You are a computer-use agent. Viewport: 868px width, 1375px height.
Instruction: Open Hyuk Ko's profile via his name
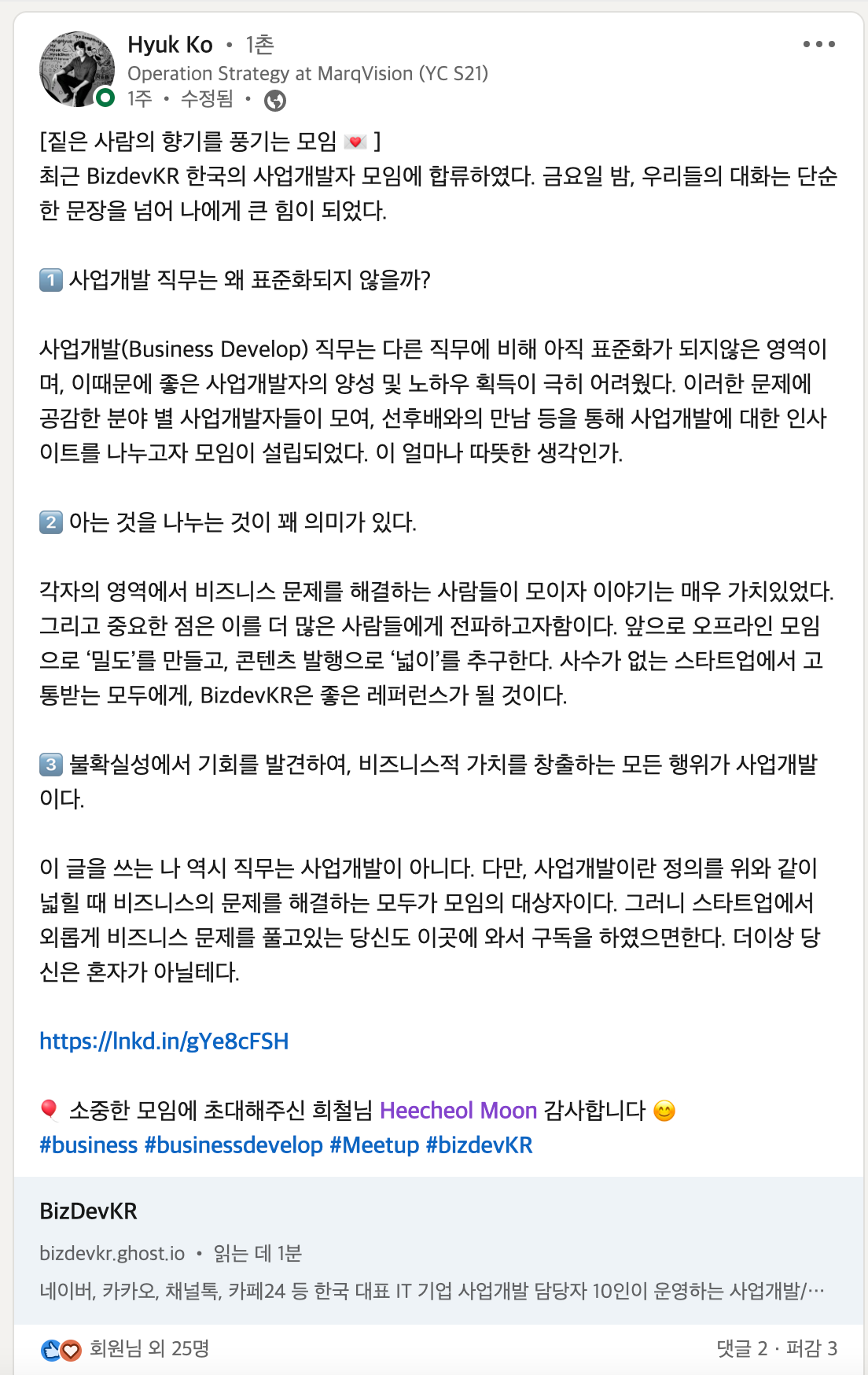(170, 45)
